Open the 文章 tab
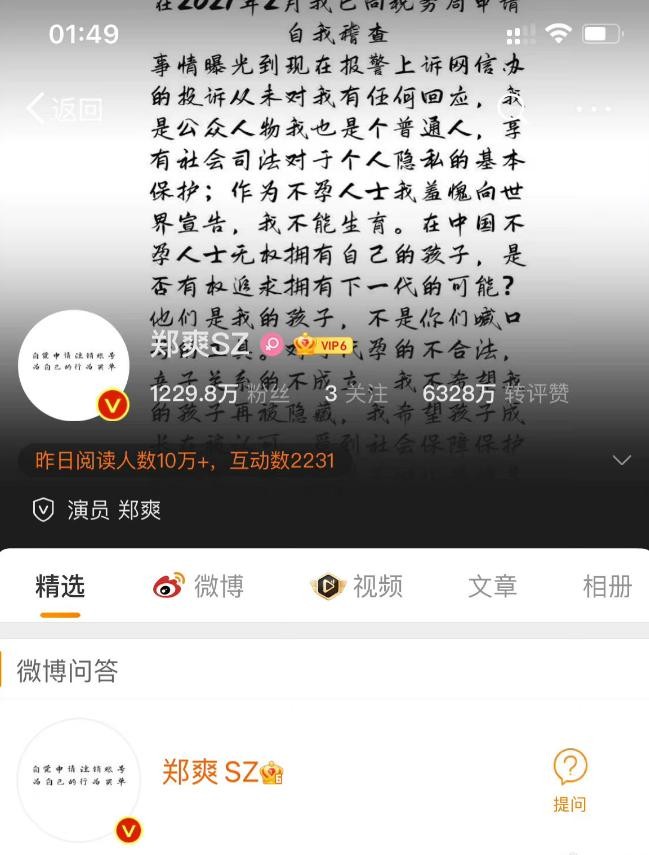 point(492,586)
